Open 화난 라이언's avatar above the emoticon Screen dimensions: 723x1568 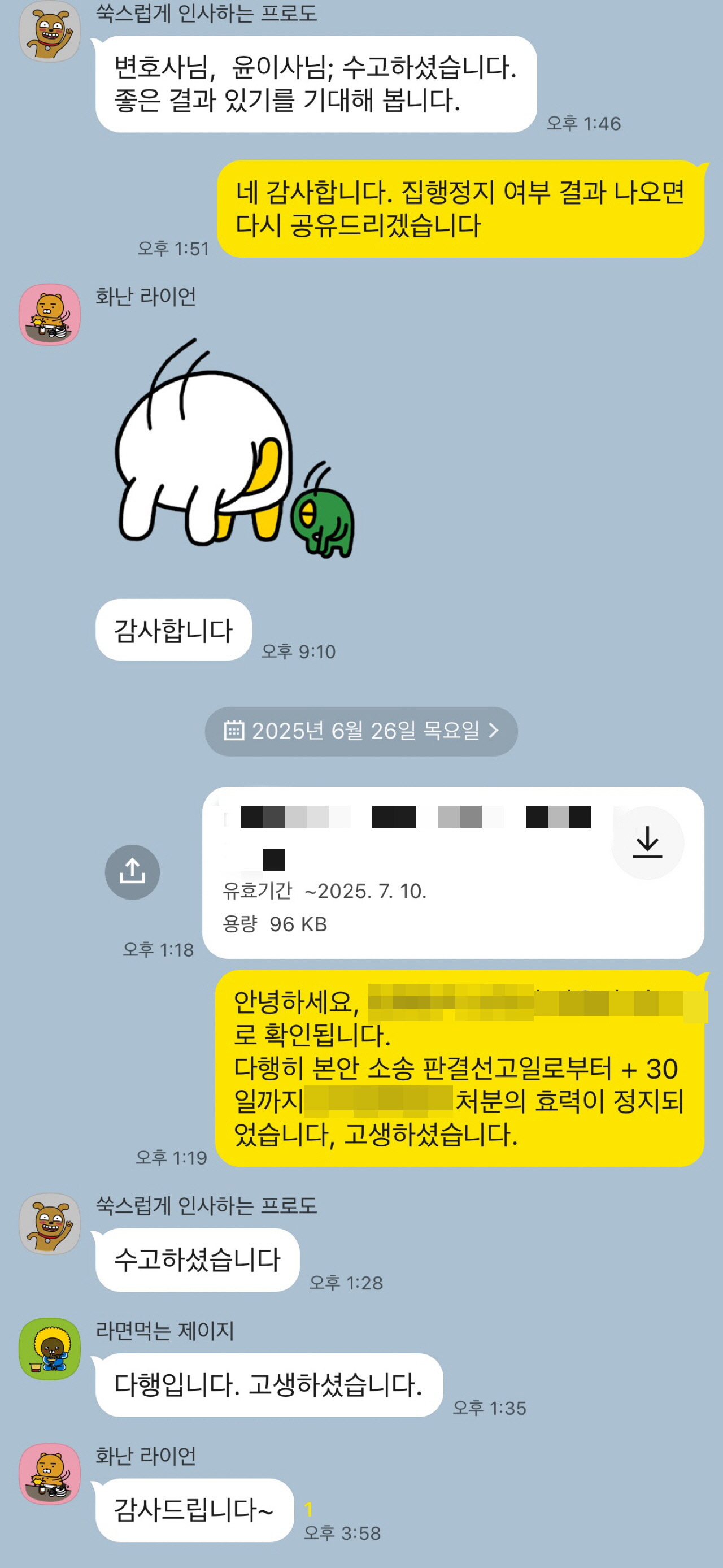[x=49, y=314]
